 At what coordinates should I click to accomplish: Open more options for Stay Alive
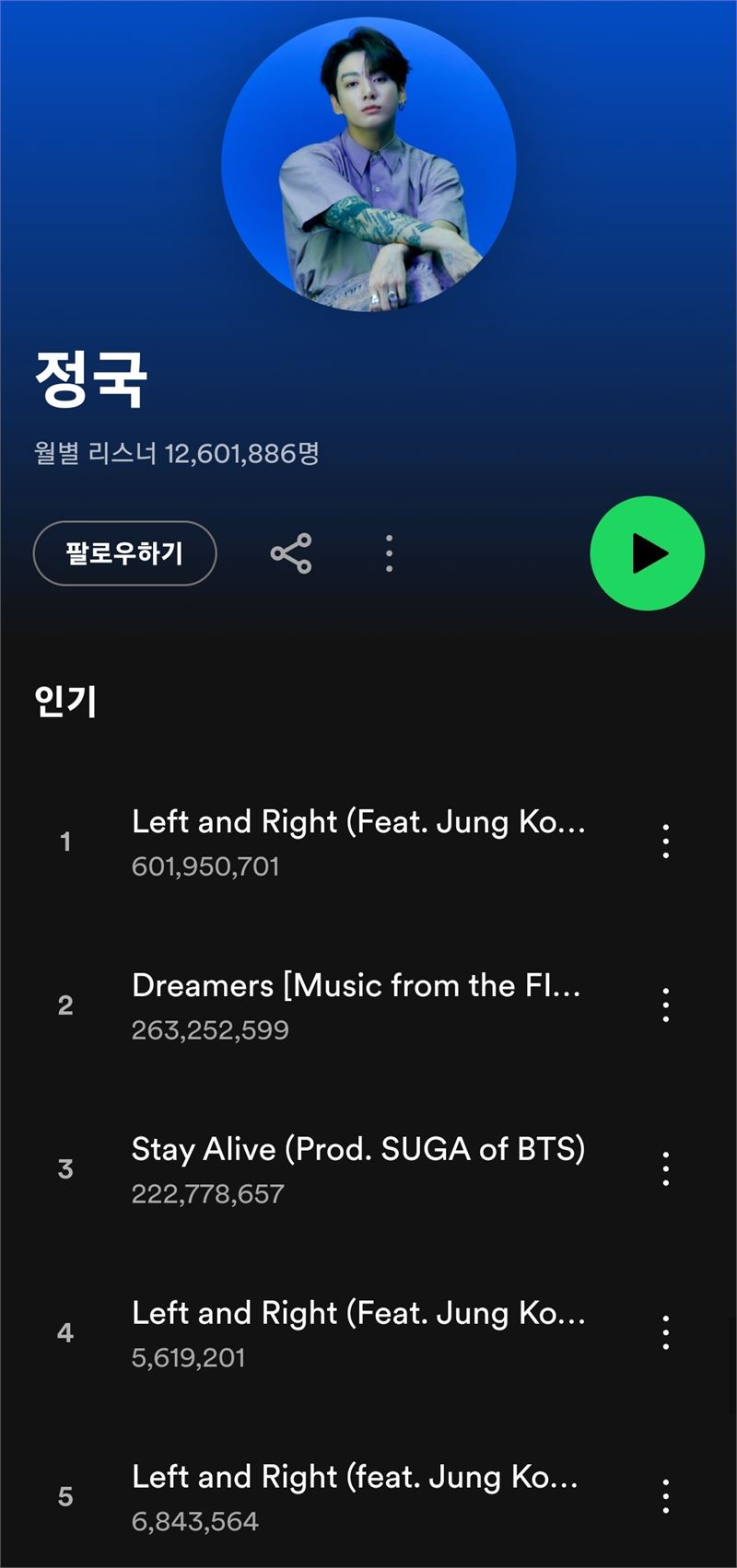pyautogui.click(x=666, y=1169)
